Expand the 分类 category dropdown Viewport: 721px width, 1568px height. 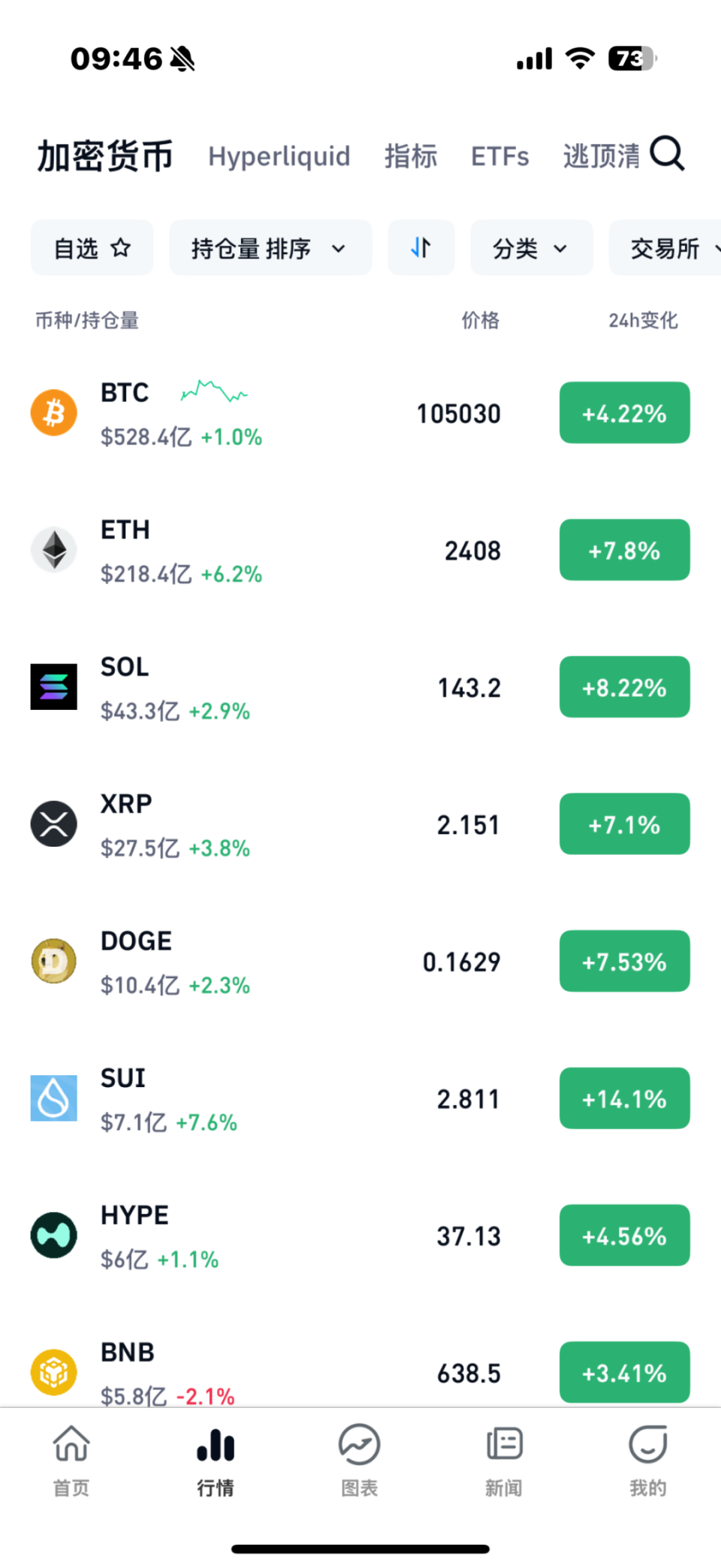tap(531, 247)
